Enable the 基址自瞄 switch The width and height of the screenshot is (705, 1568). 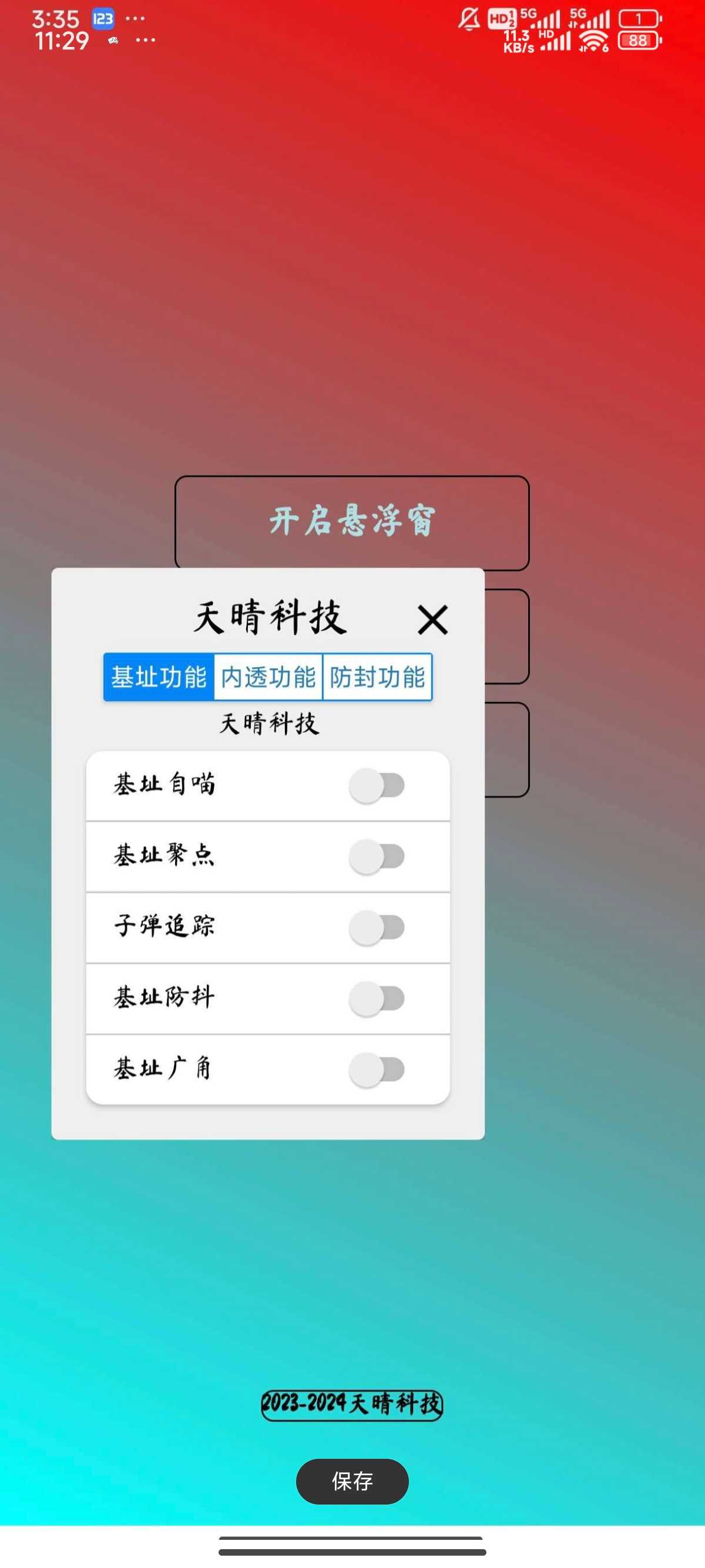tap(377, 785)
